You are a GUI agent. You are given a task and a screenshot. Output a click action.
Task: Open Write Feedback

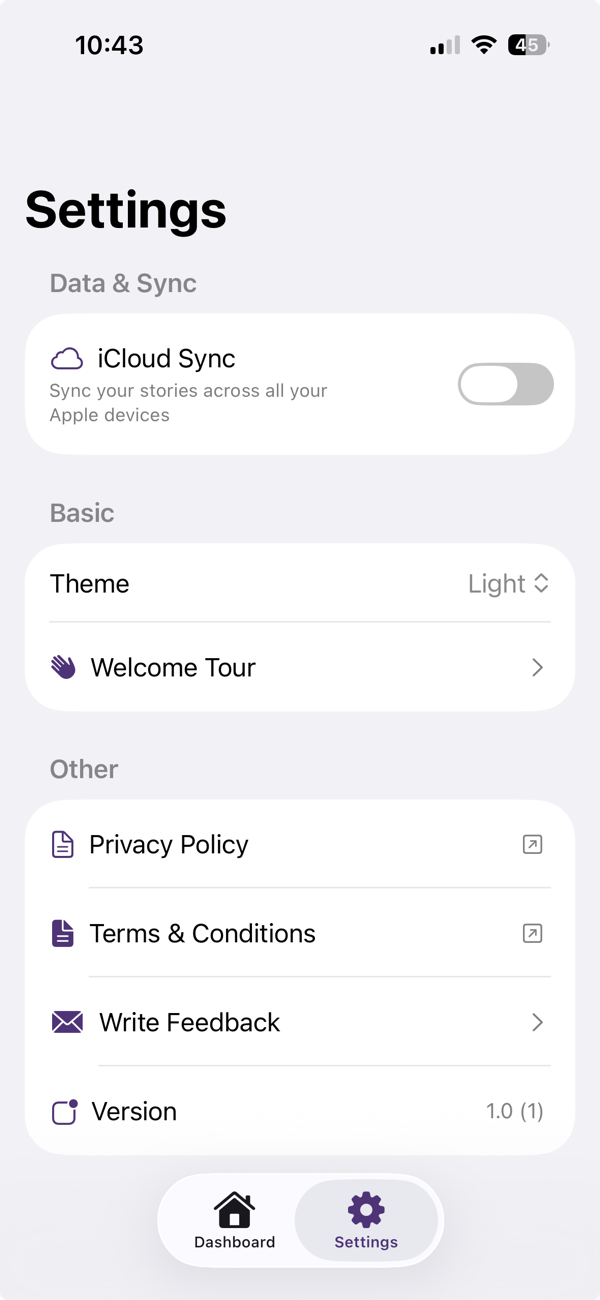[x=300, y=1023]
